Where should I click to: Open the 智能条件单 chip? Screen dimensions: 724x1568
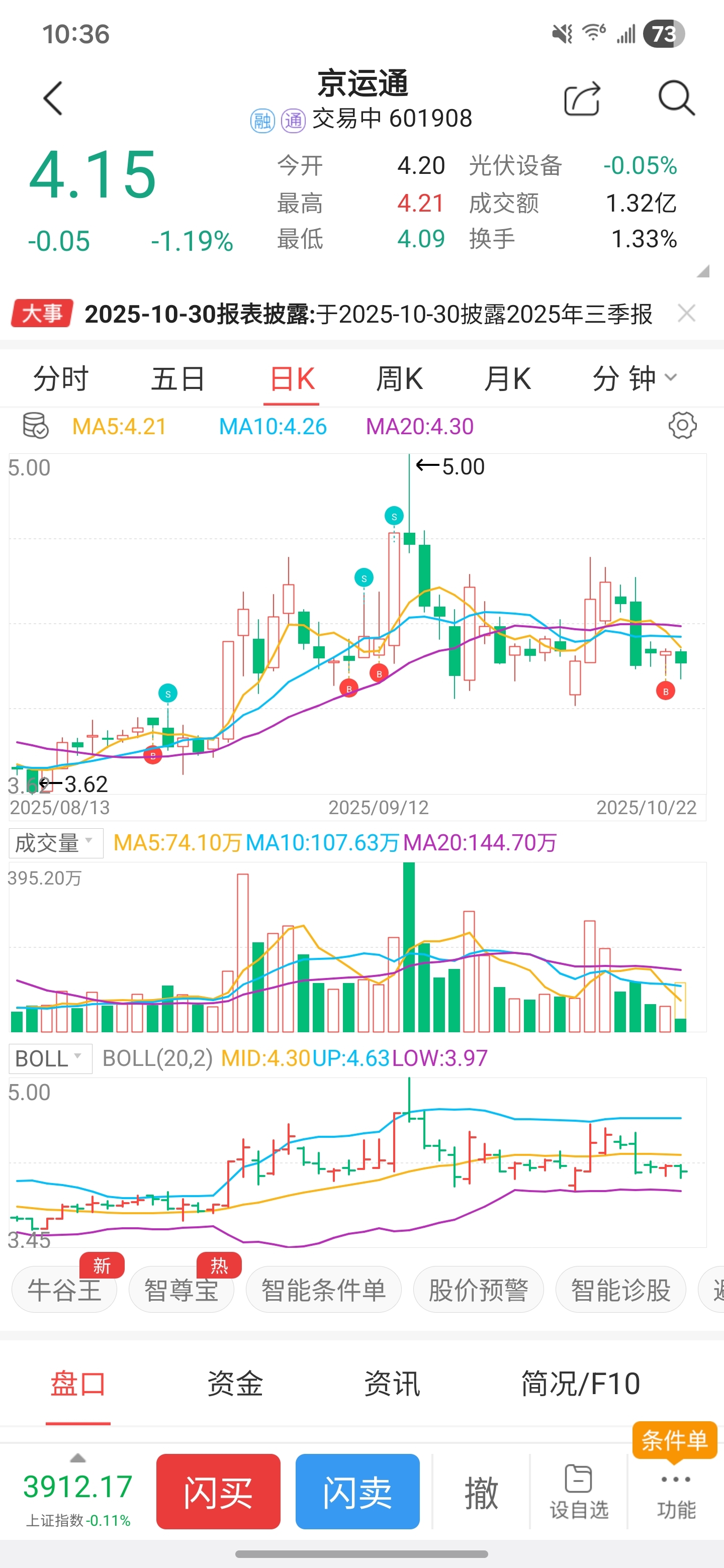tap(323, 1290)
